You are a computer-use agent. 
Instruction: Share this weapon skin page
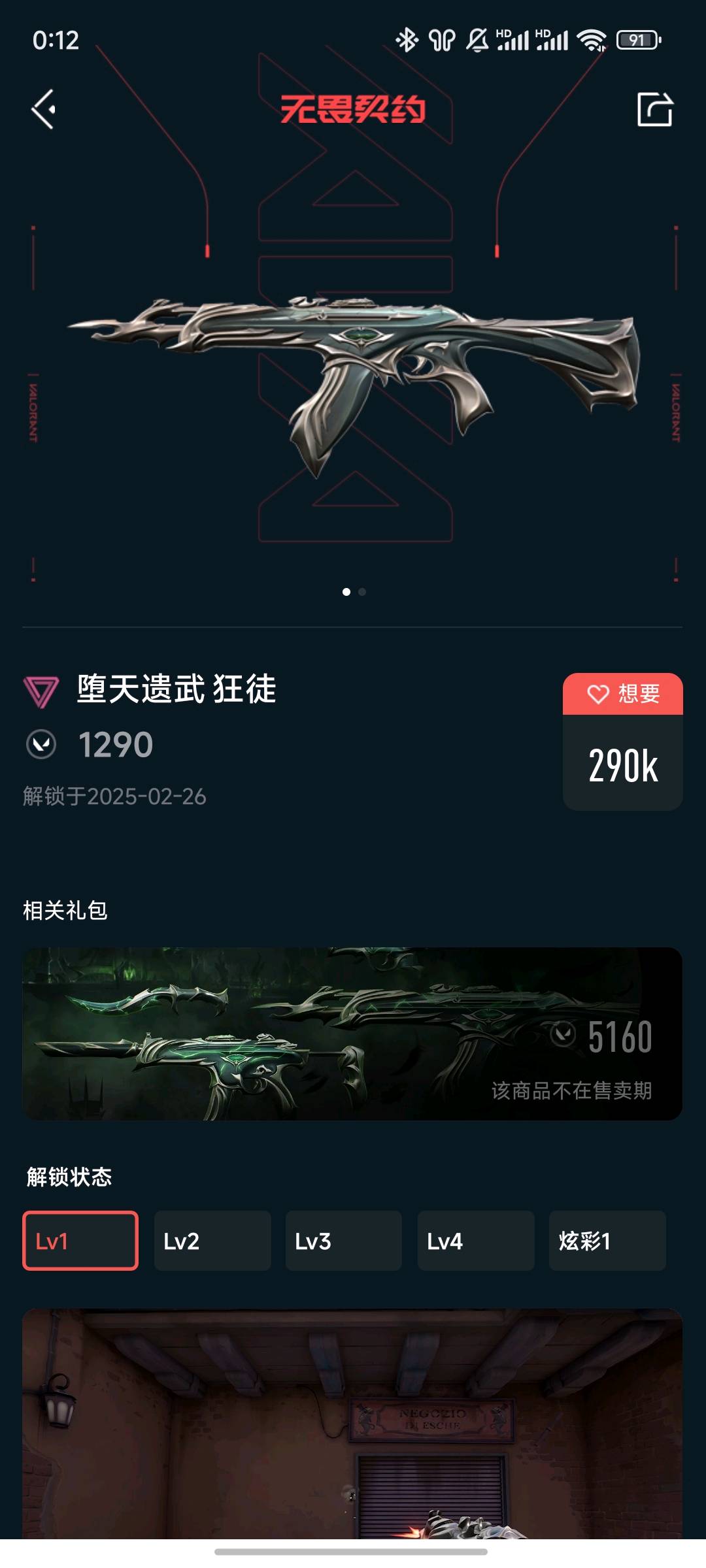pyautogui.click(x=654, y=109)
